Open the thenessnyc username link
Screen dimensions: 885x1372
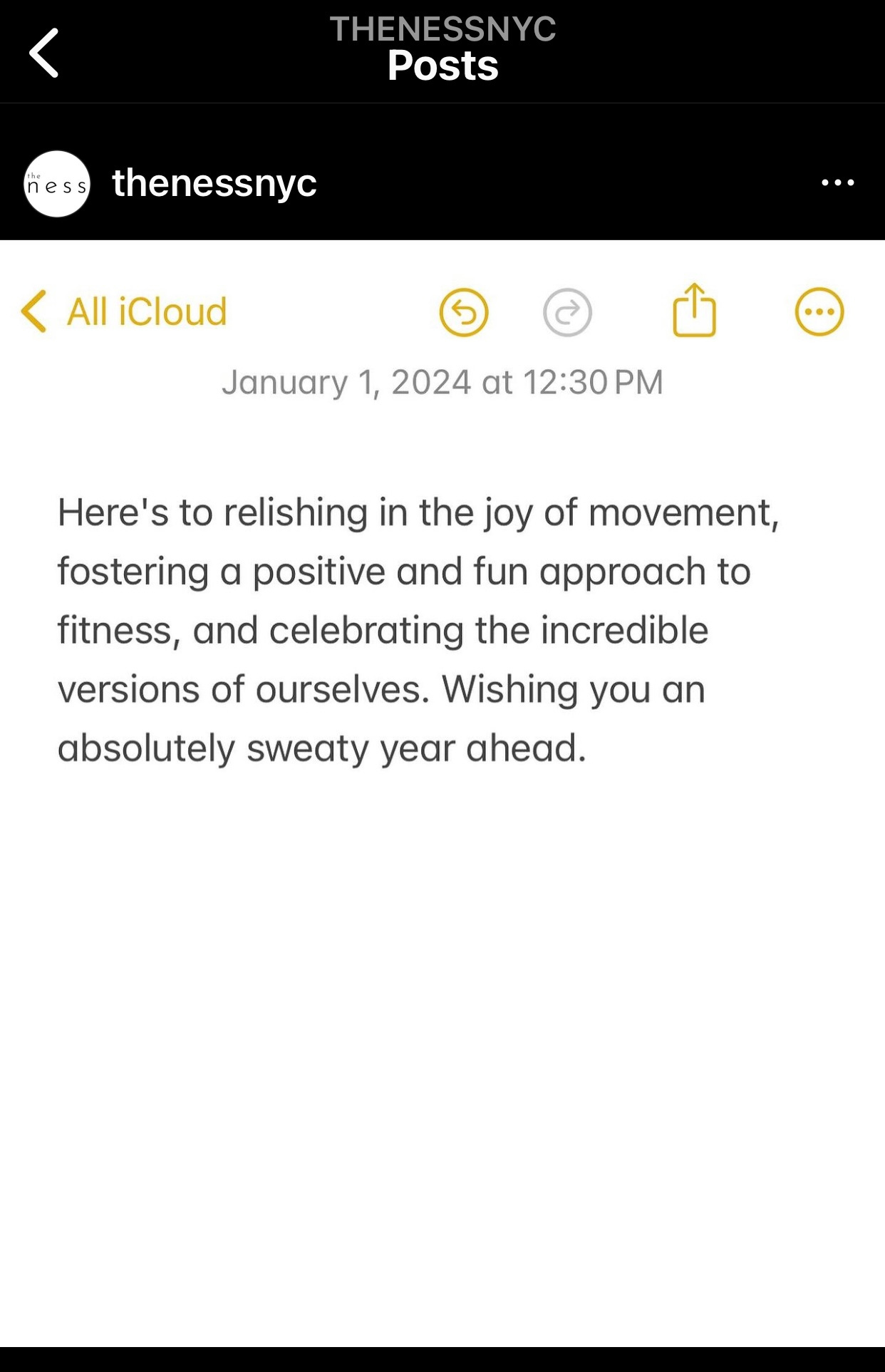point(214,183)
